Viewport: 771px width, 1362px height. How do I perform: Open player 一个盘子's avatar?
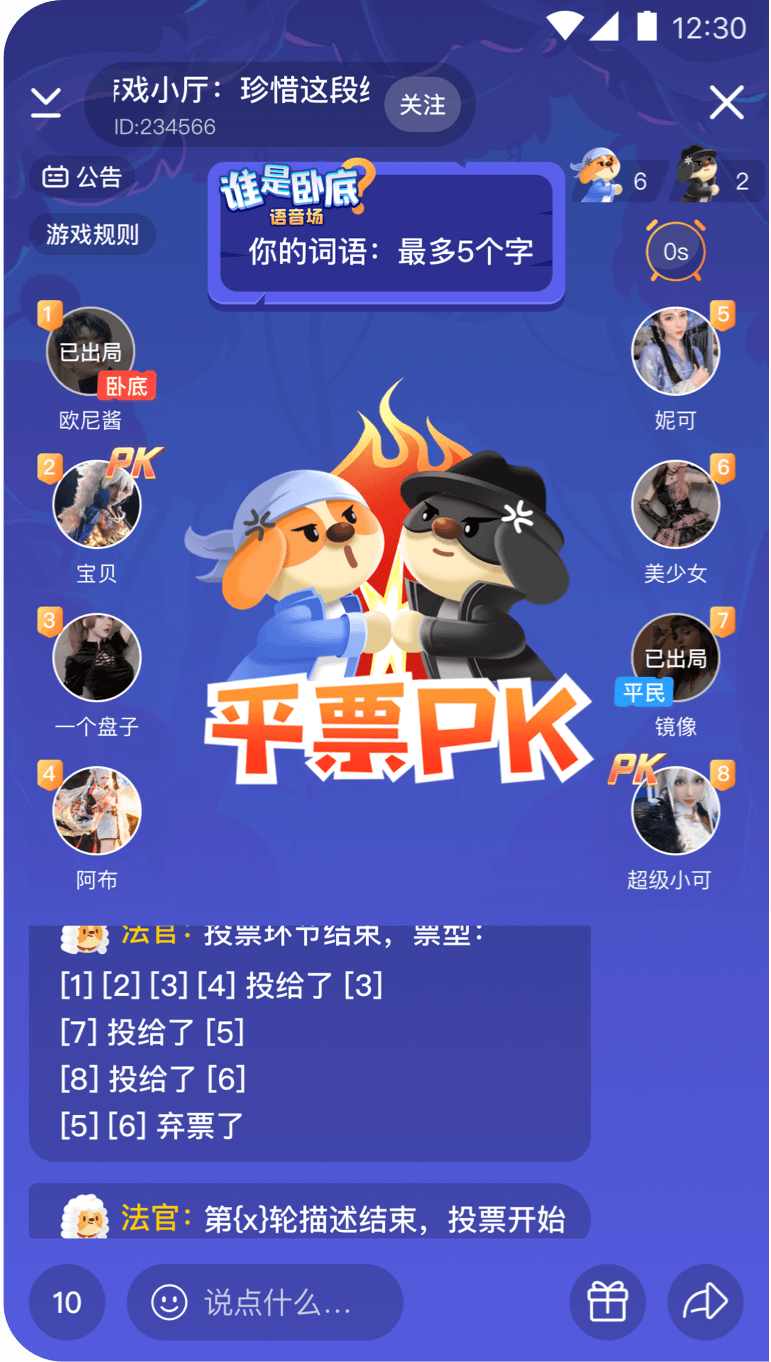pyautogui.click(x=96, y=657)
